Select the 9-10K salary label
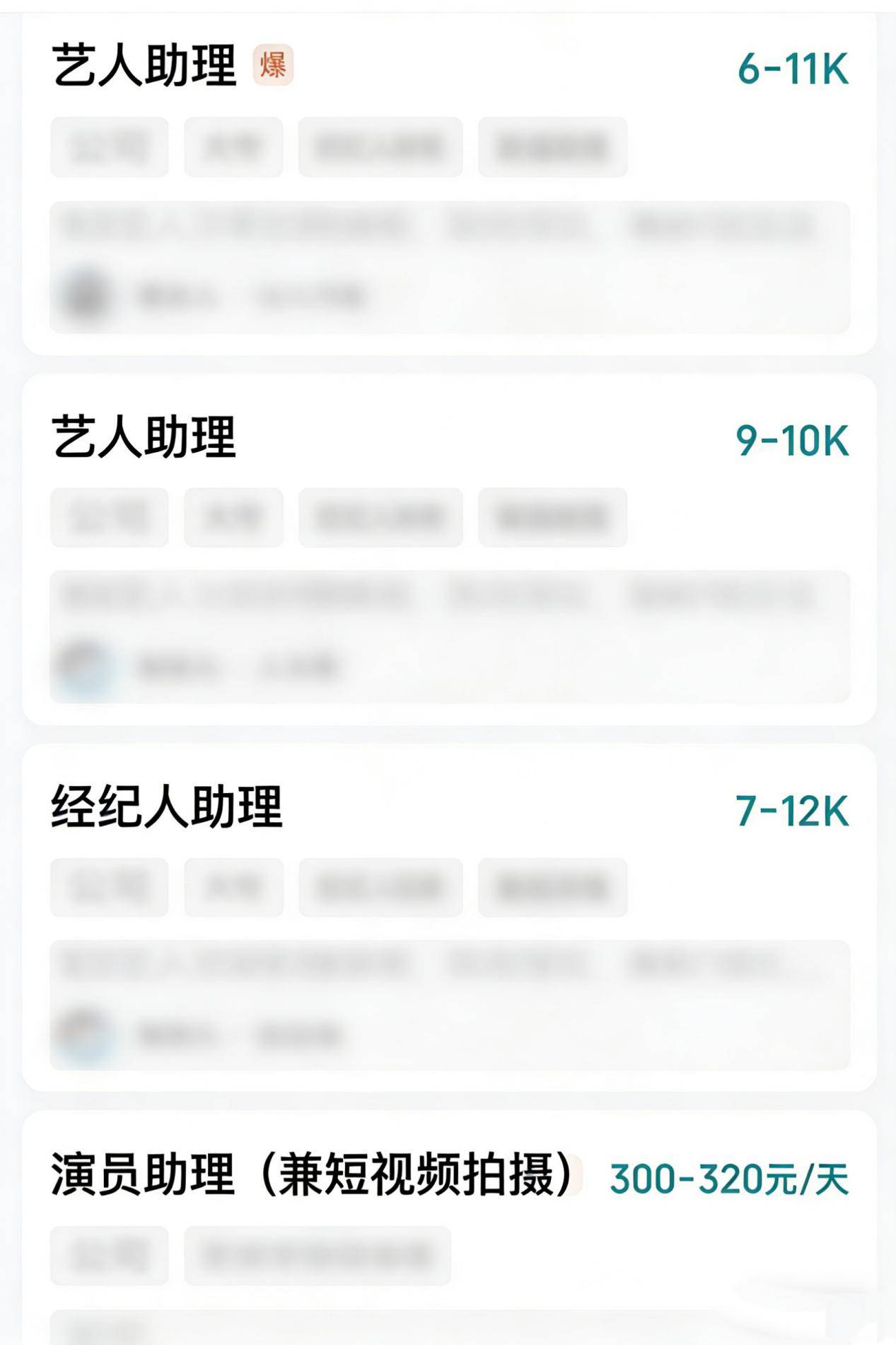The image size is (896, 1345). [792, 439]
